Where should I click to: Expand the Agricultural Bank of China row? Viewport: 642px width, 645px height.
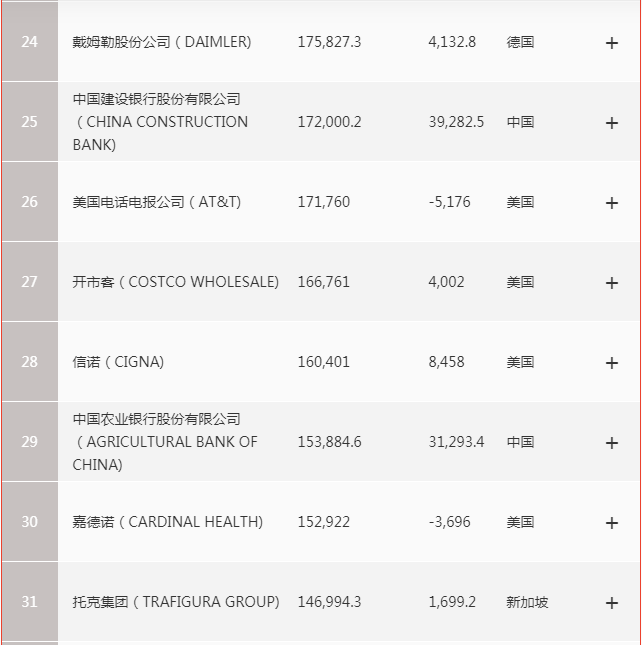pos(612,443)
